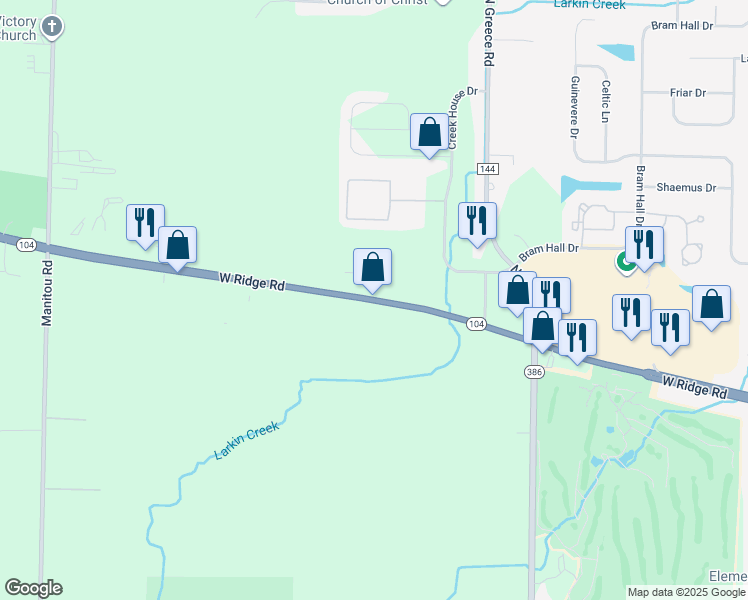Open the Victory Church place marker
The width and height of the screenshot is (748, 600).
52,28
